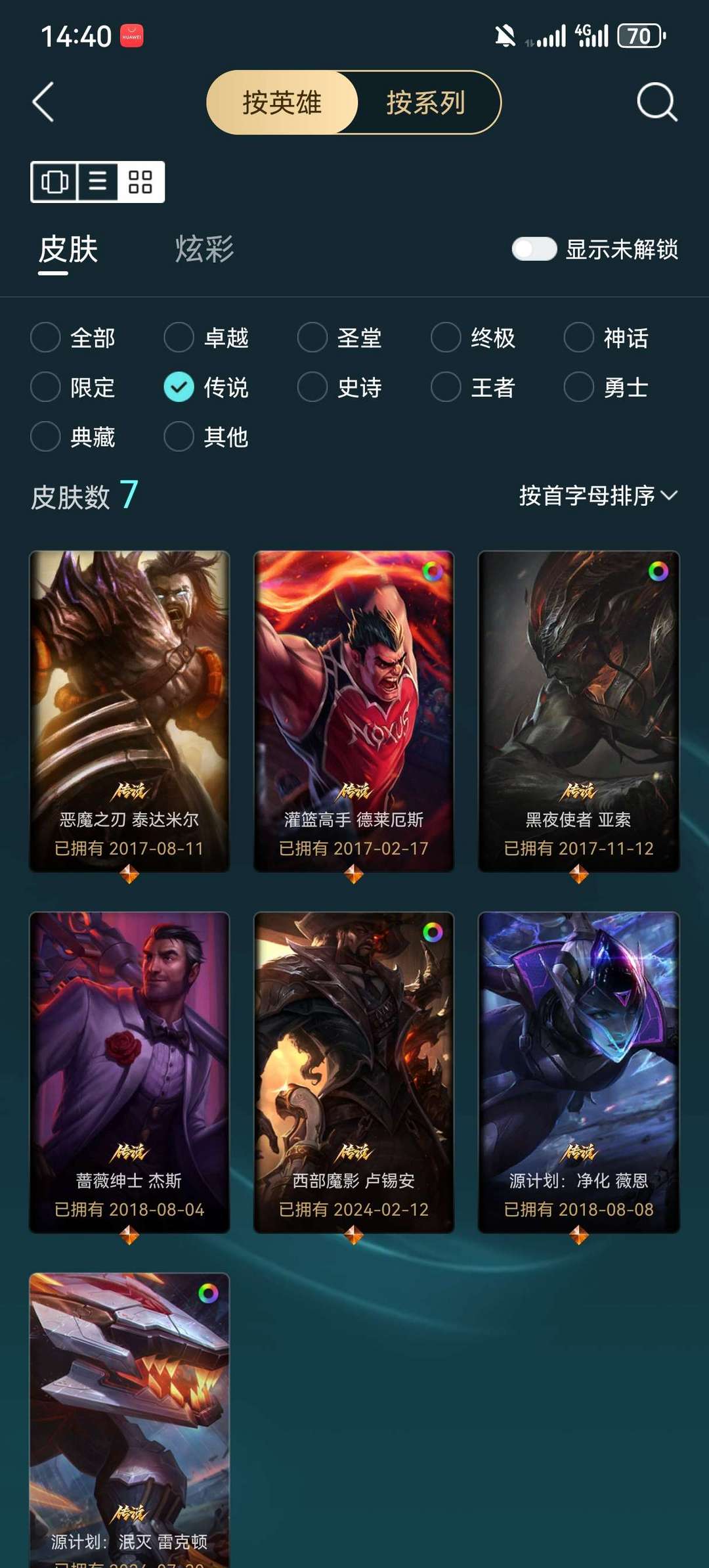Toggle the 显示未解锁 switch
This screenshot has height=1568, width=709.
click(x=534, y=249)
